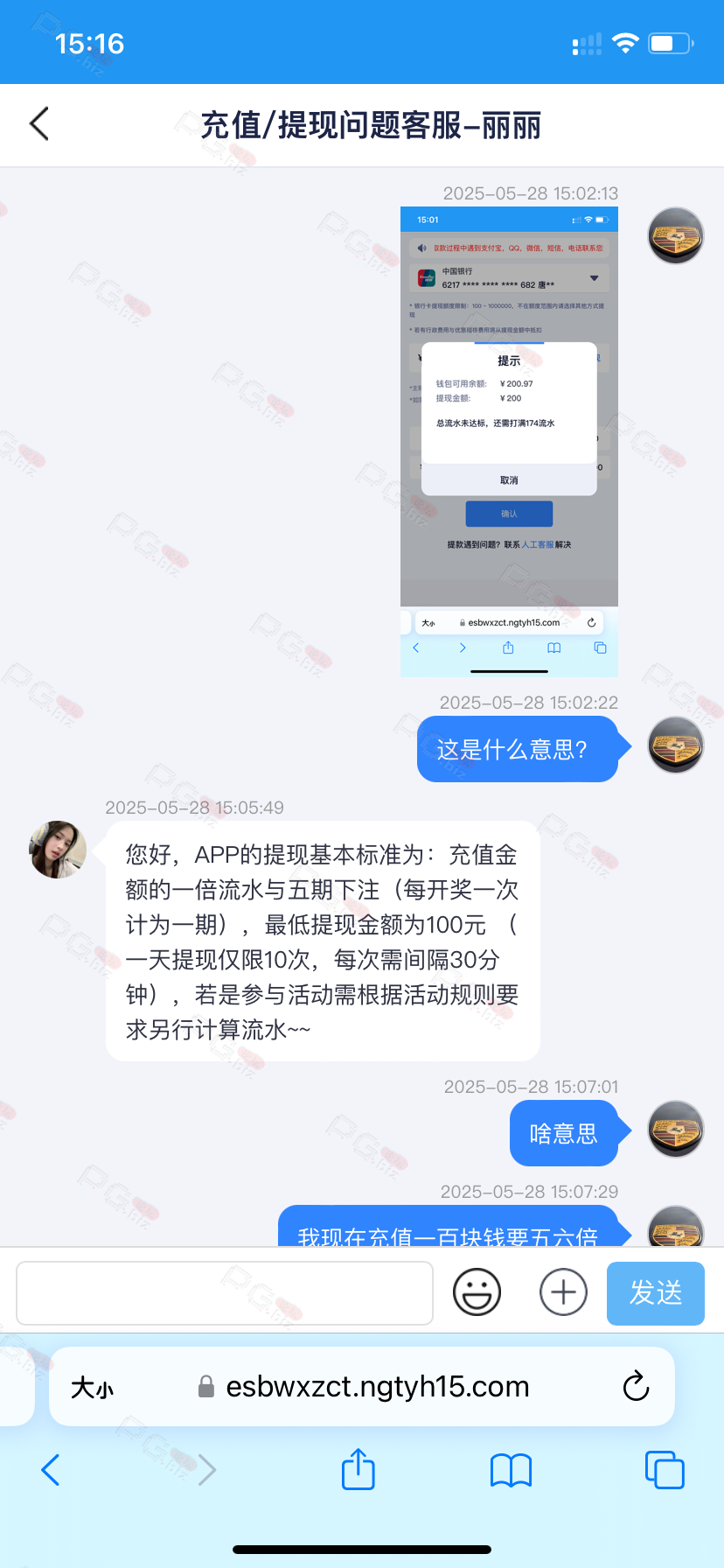Open the 大小 page text size menu
This screenshot has height=1568, width=724.
(93, 1388)
